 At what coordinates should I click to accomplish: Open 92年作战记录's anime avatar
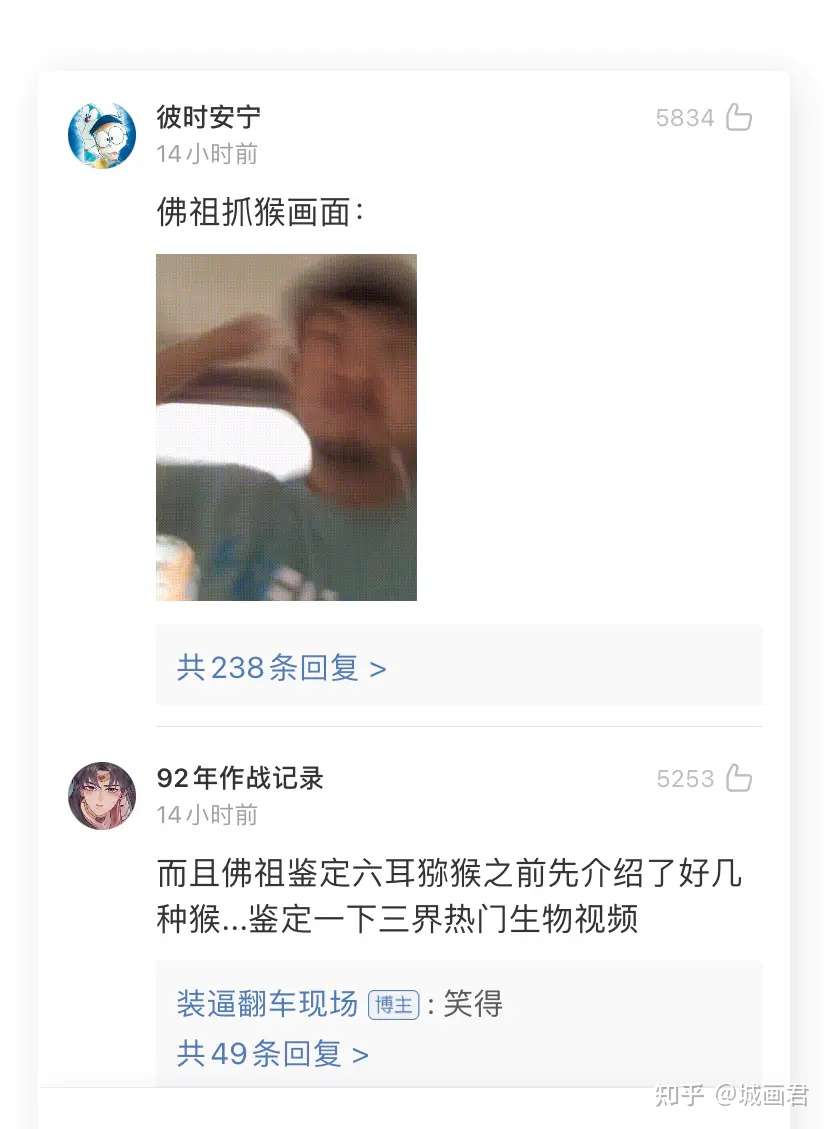[103, 793]
